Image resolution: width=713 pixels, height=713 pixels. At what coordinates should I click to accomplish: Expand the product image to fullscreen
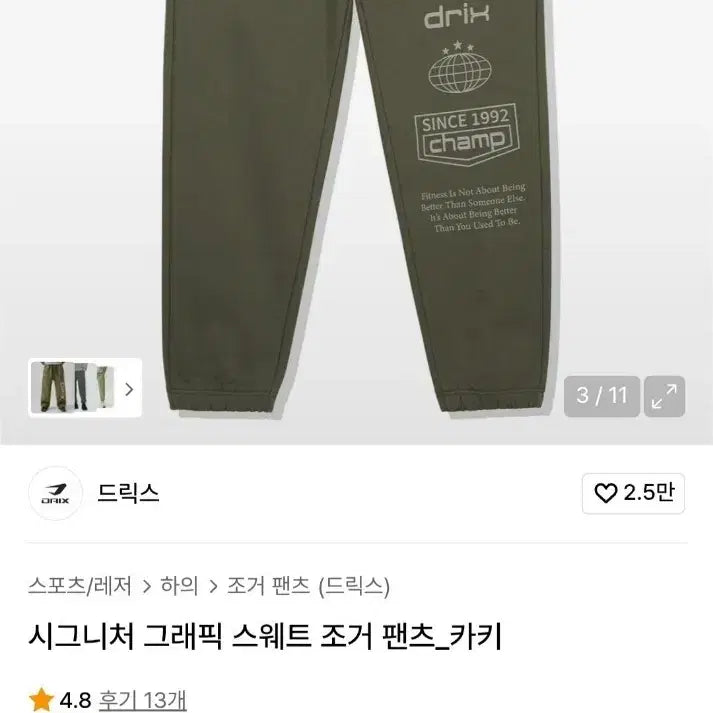coord(664,396)
